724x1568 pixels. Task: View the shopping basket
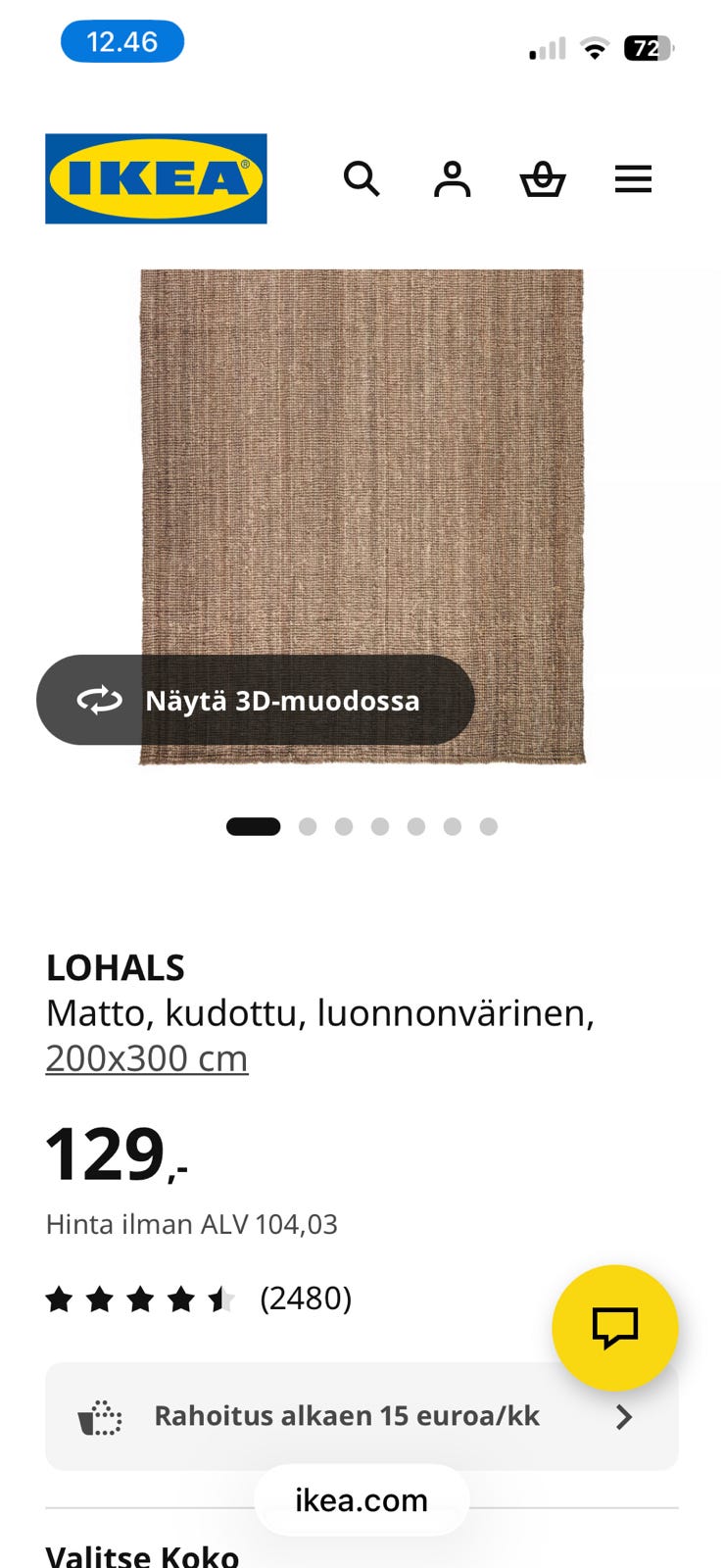(543, 179)
